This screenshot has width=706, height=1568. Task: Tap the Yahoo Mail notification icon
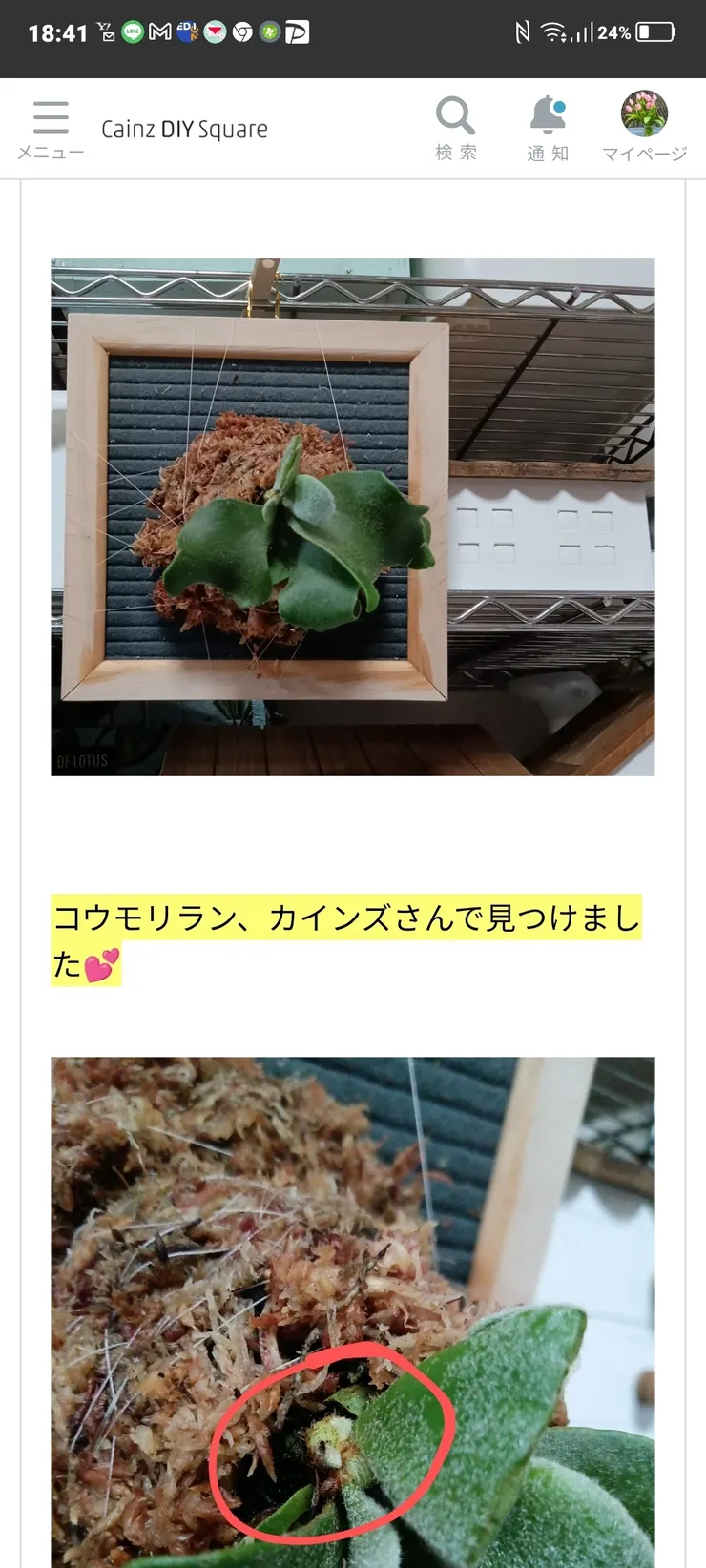107,31
